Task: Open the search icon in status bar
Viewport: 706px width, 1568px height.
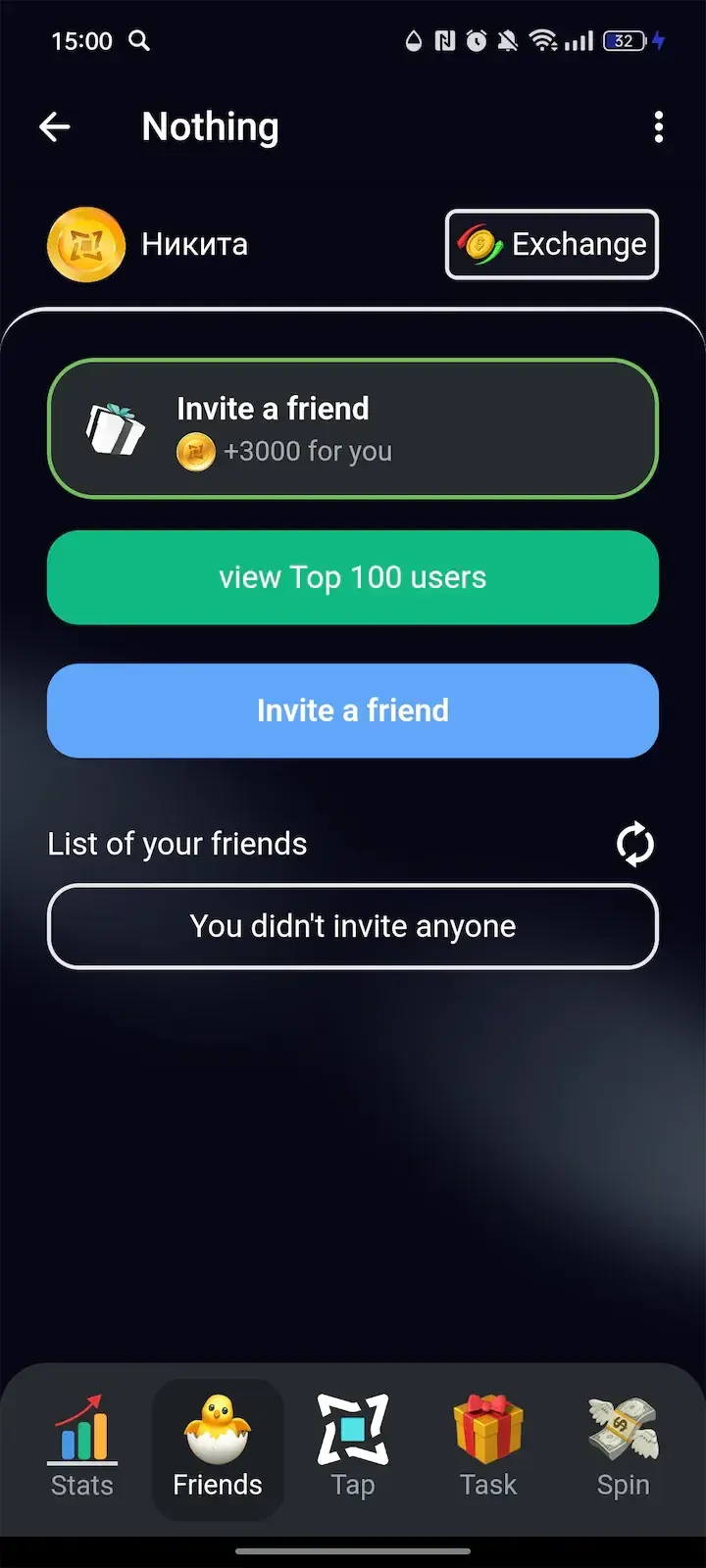Action: pos(138,41)
